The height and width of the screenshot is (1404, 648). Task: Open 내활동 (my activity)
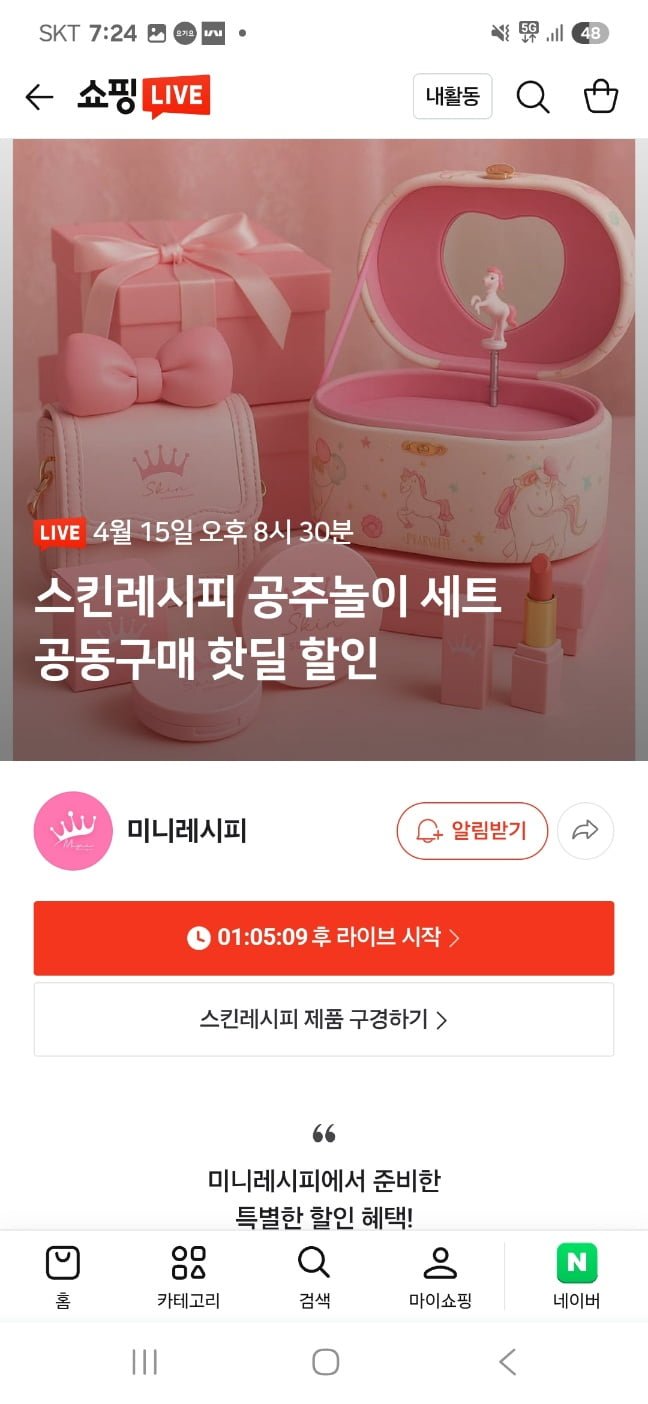tap(452, 97)
